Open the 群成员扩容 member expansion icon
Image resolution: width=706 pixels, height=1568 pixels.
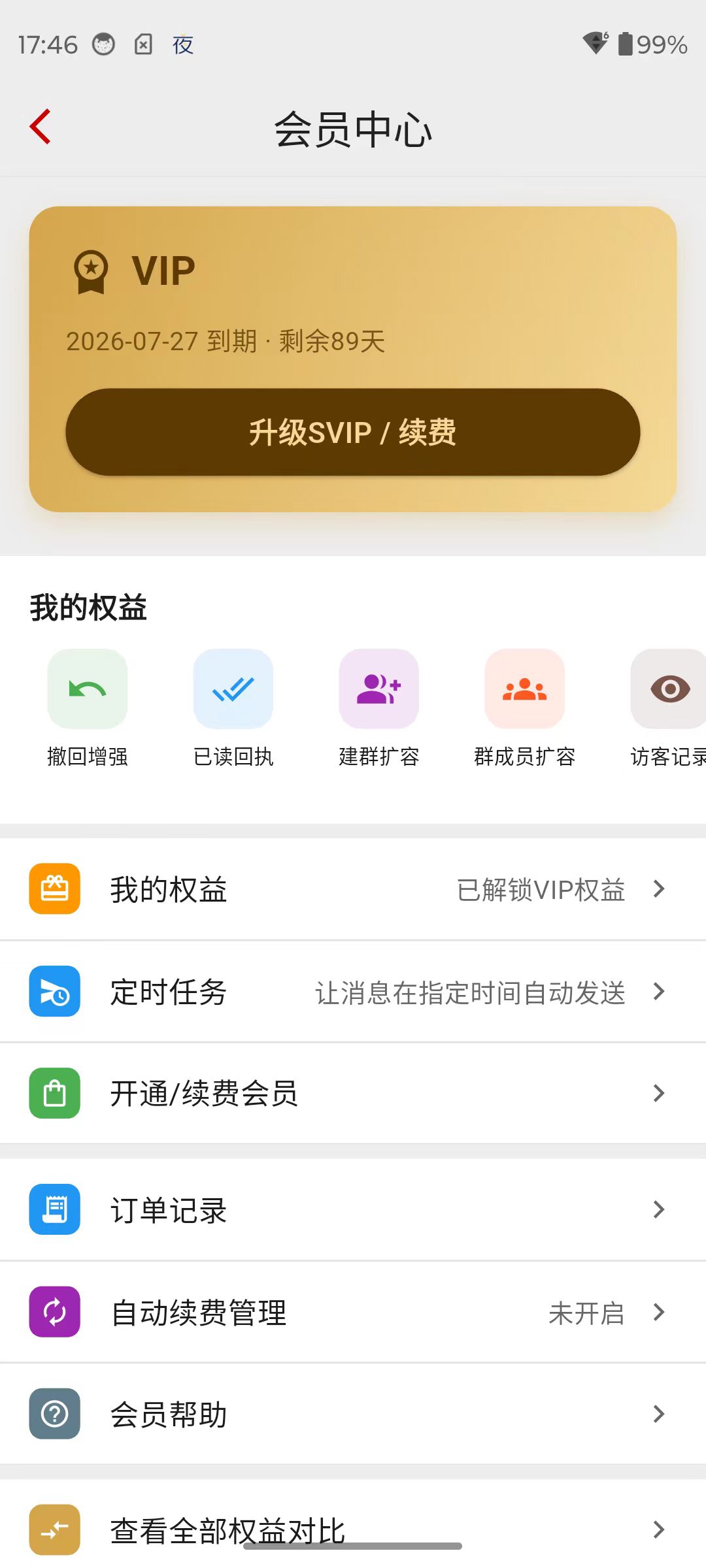[x=524, y=689]
